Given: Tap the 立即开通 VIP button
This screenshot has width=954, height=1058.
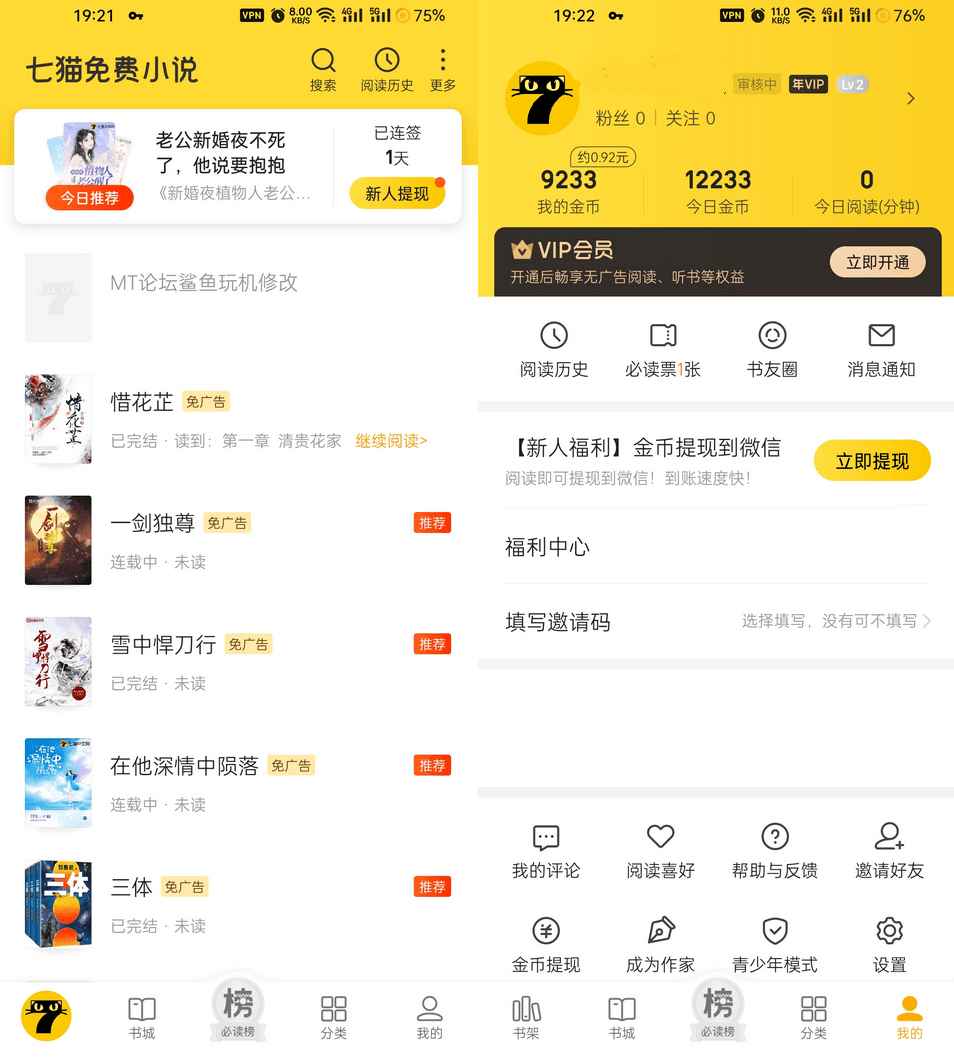Looking at the screenshot, I should 877,262.
